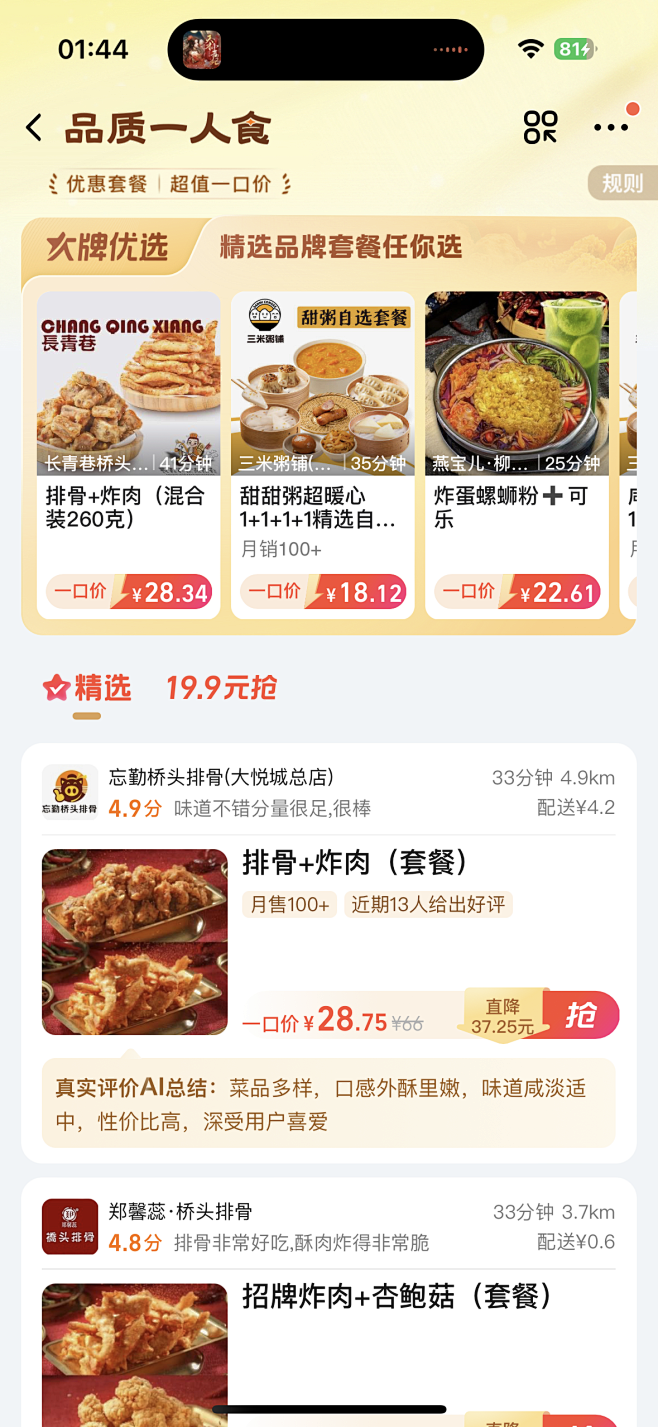Screen dimensions: 658x1427
Task: Open 甜甜粥超暖心 set meal card
Action: (x=322, y=455)
